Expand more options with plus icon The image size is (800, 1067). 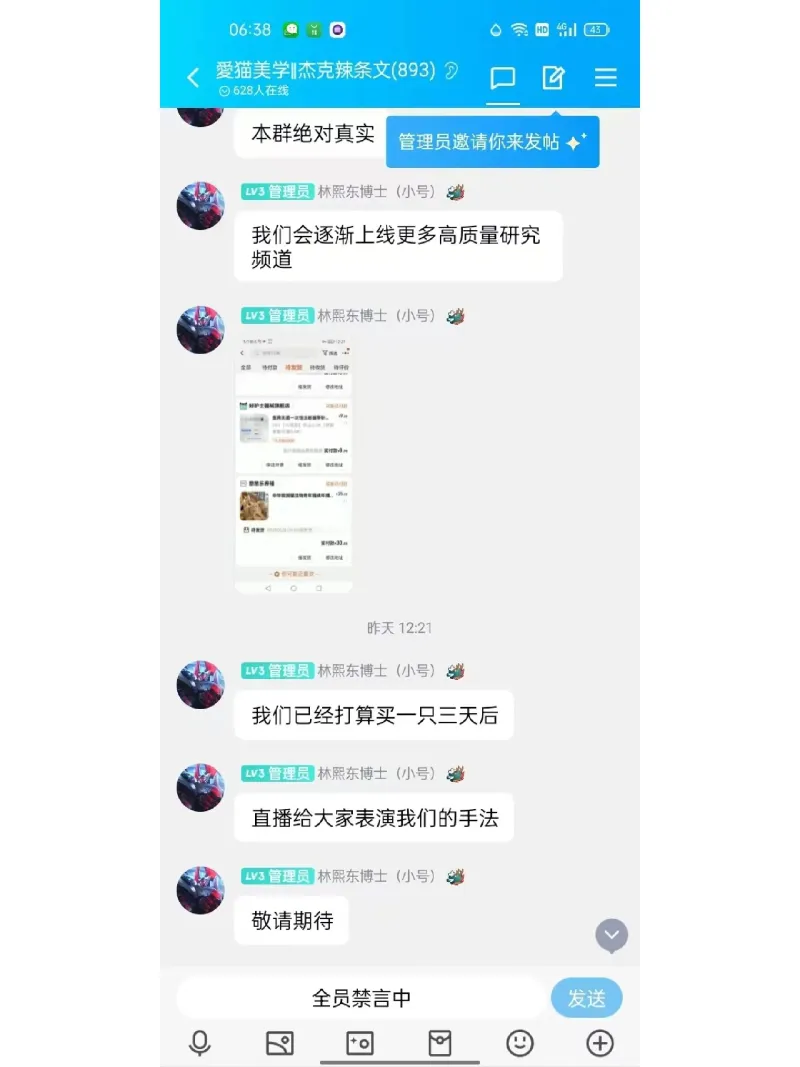(599, 1043)
